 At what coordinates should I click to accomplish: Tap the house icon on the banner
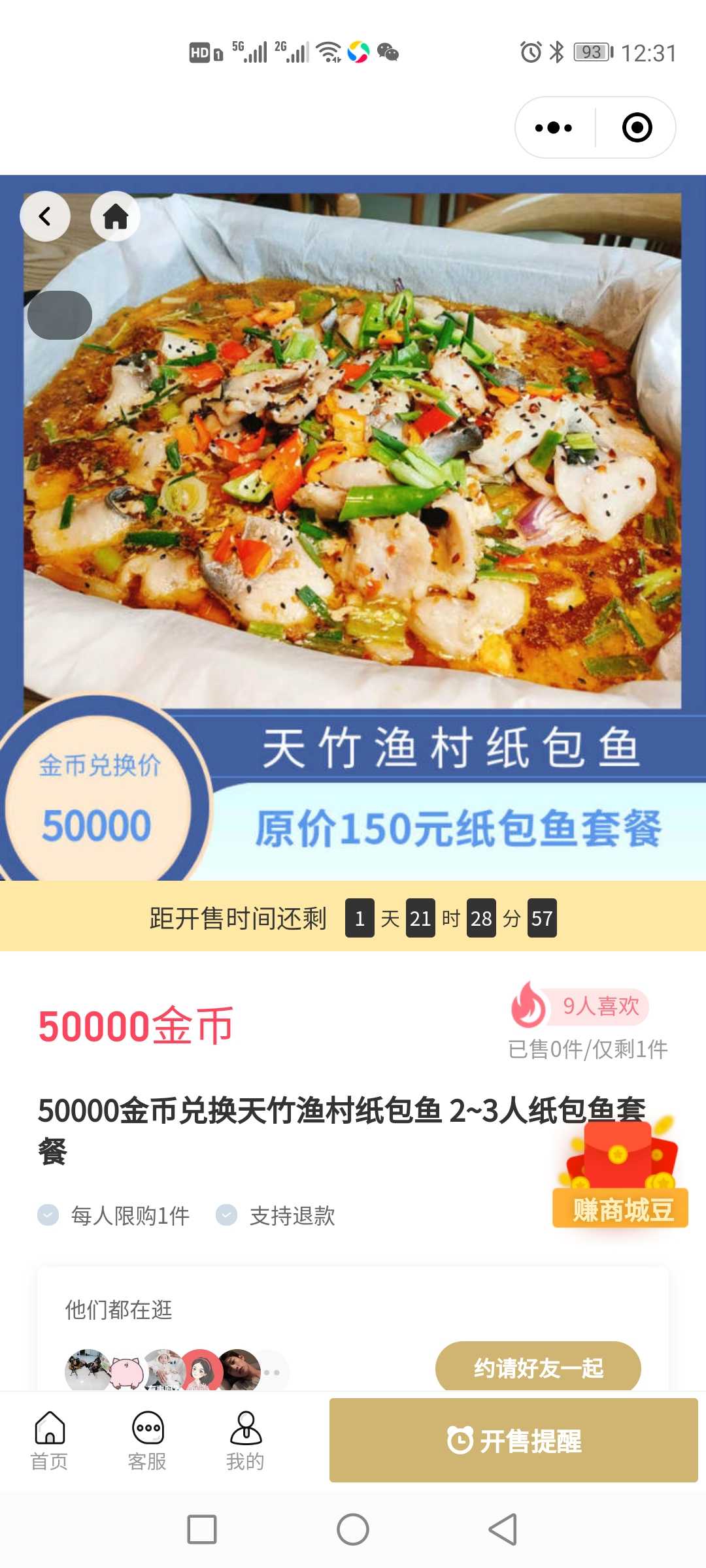pyautogui.click(x=115, y=216)
